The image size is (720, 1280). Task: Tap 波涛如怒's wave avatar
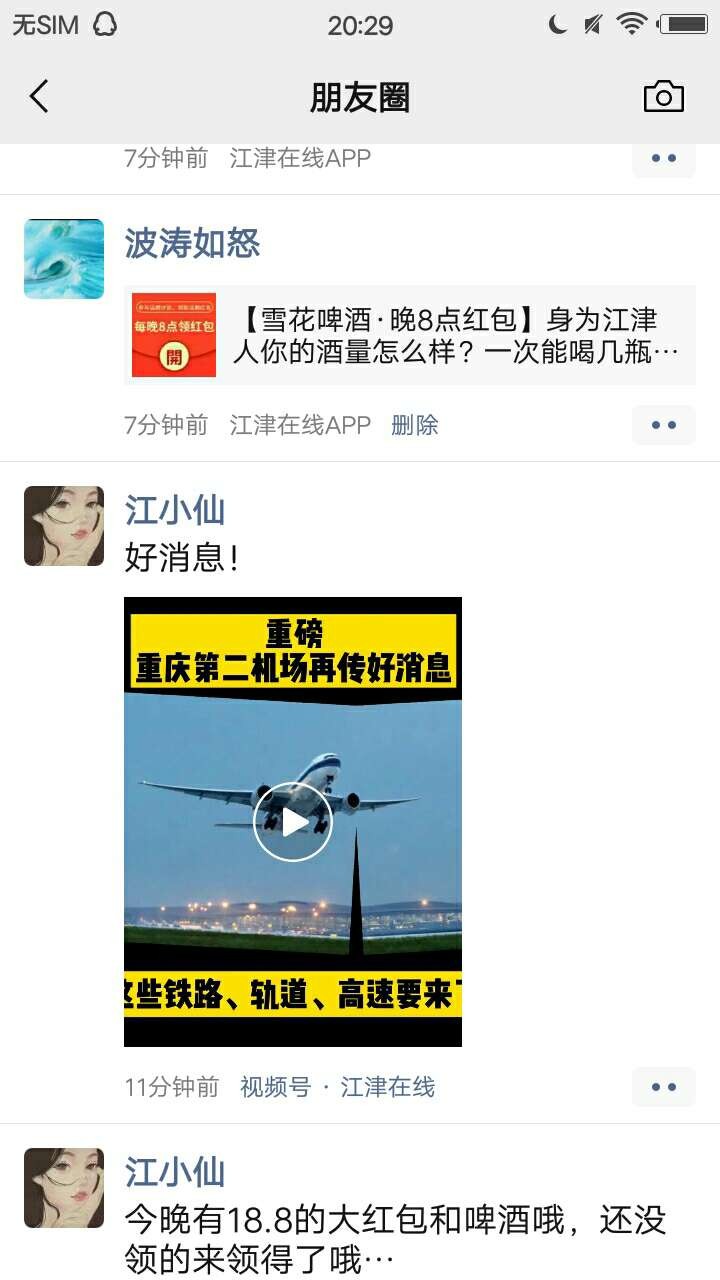click(64, 259)
